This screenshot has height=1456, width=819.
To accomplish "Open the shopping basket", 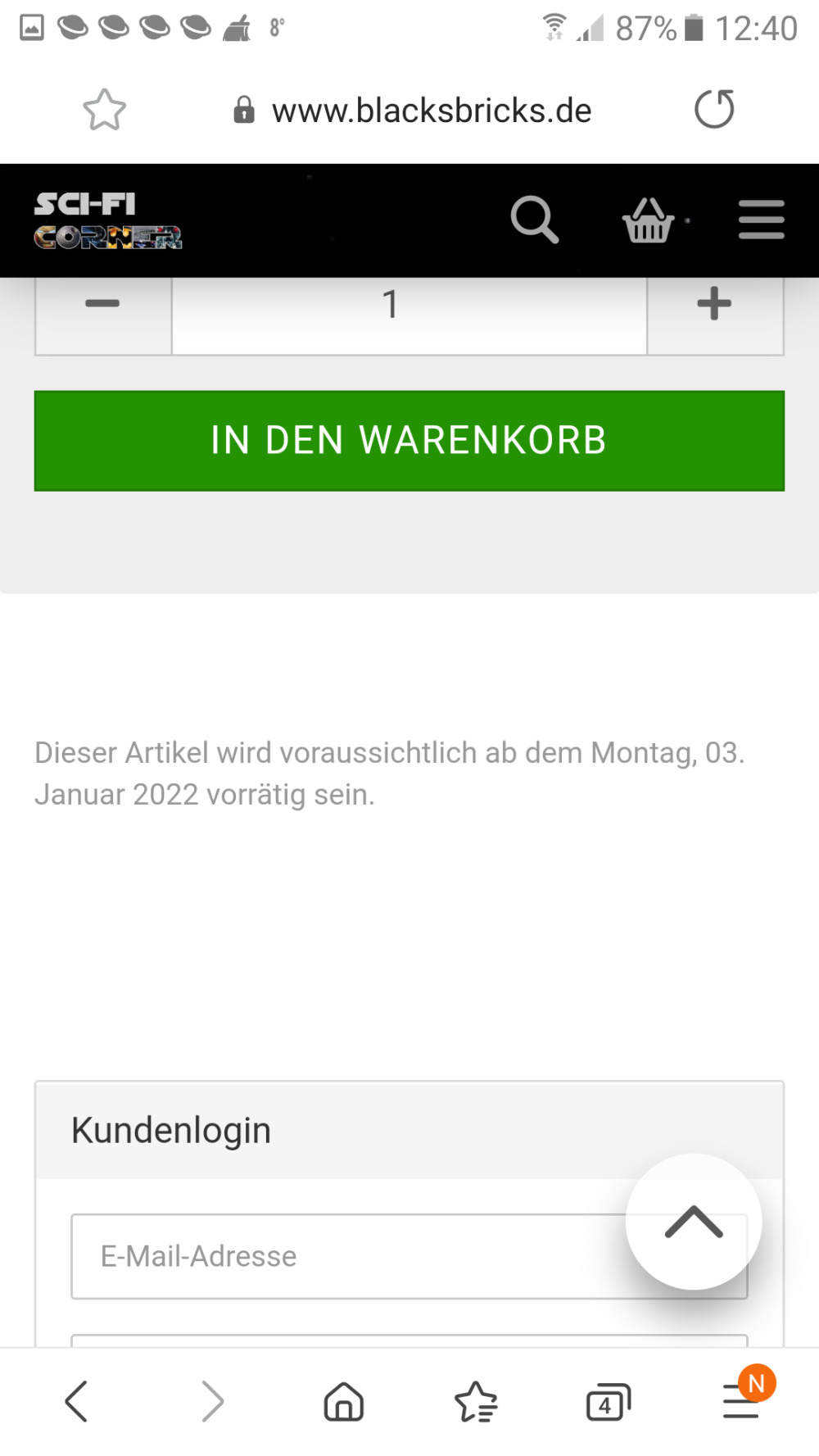I will point(649,220).
